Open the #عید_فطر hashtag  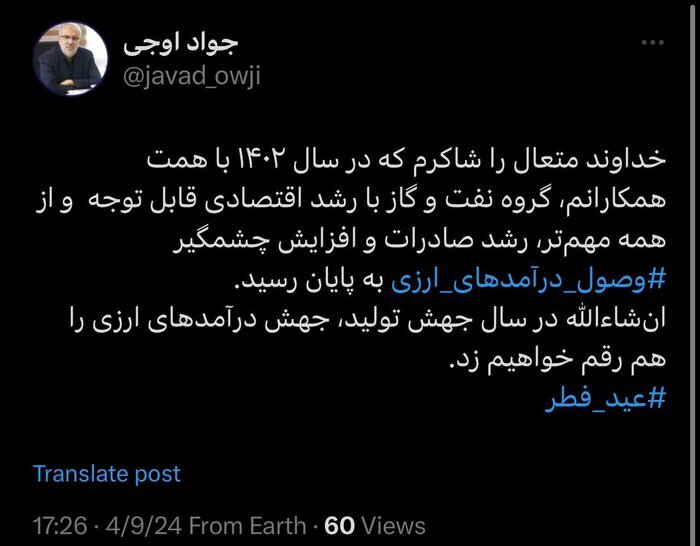(x=606, y=400)
